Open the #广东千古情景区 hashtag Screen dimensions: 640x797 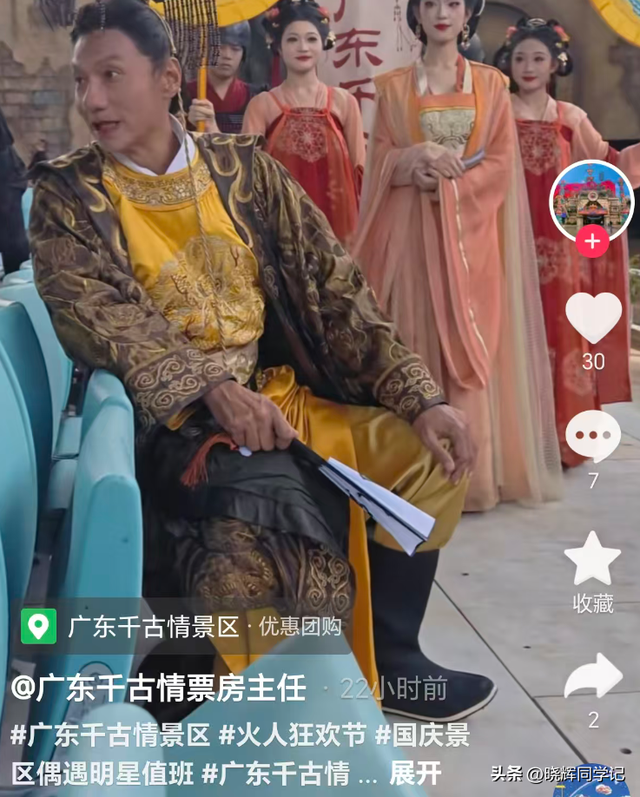point(111,736)
